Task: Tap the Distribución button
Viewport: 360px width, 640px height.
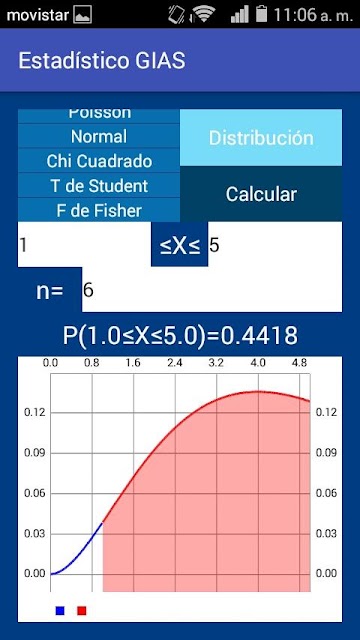Action: [x=261, y=138]
